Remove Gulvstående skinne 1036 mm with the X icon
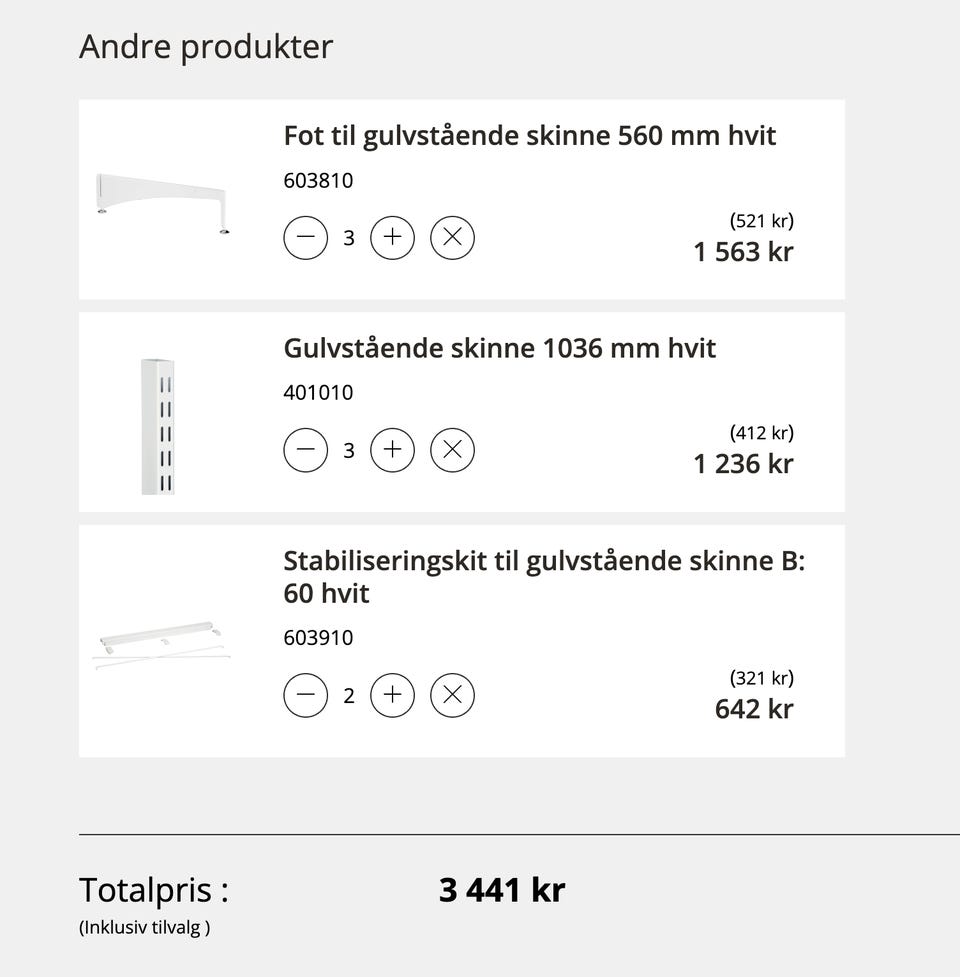Image resolution: width=960 pixels, height=977 pixels. [452, 449]
